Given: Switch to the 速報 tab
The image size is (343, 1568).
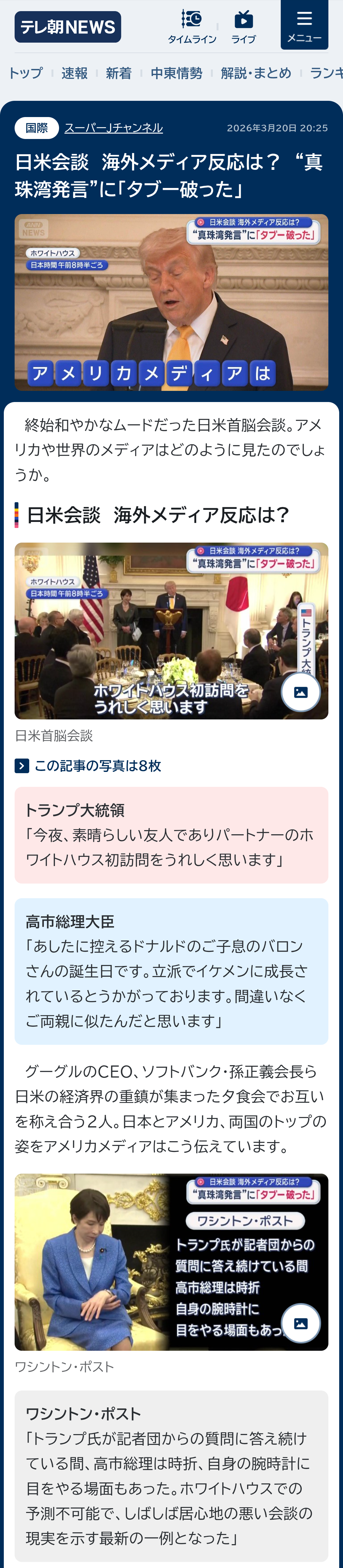Looking at the screenshot, I should tap(74, 74).
